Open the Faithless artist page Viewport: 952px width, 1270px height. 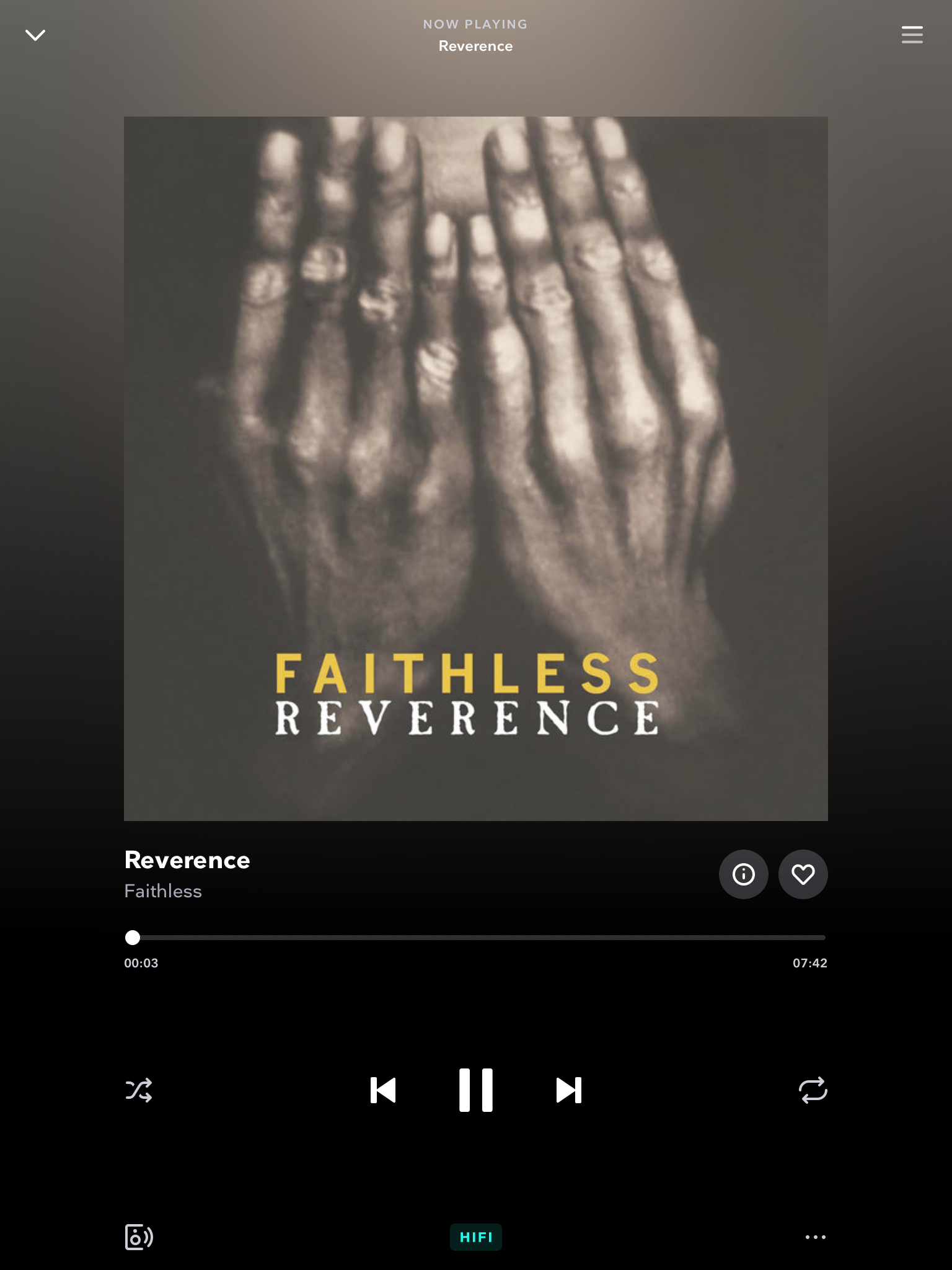[163, 891]
